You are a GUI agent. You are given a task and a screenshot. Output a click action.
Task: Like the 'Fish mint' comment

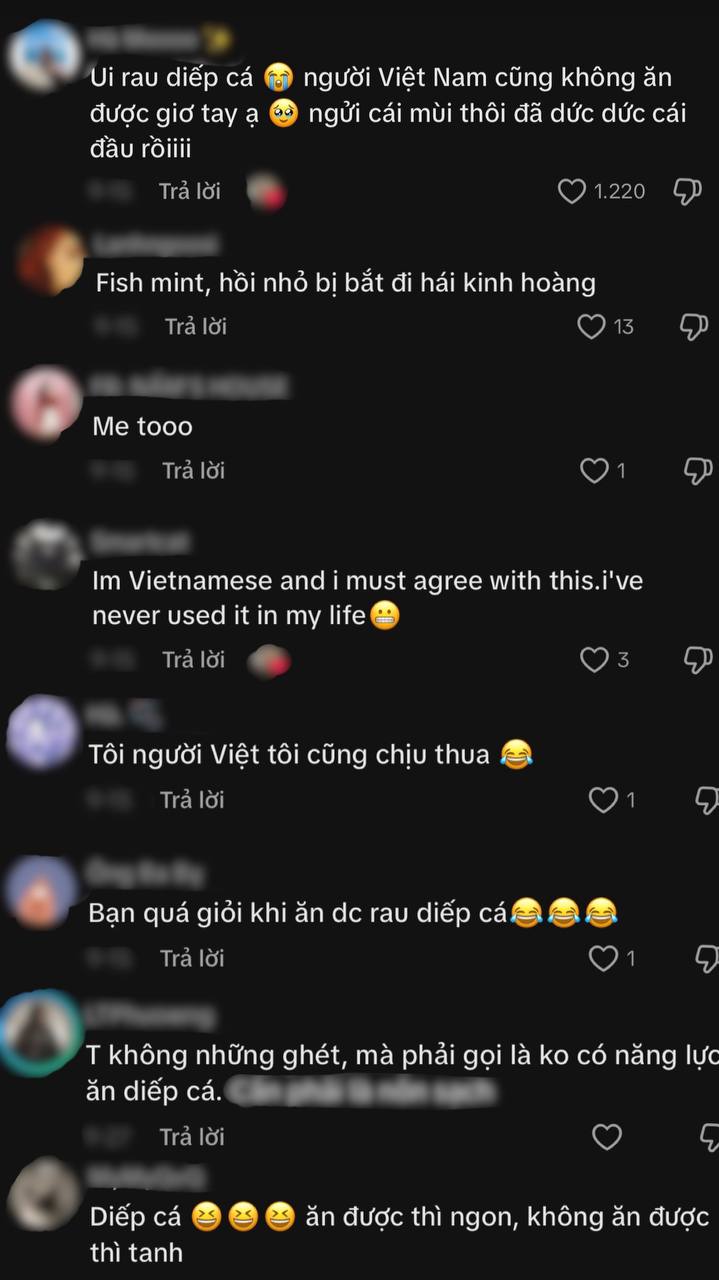click(x=592, y=326)
